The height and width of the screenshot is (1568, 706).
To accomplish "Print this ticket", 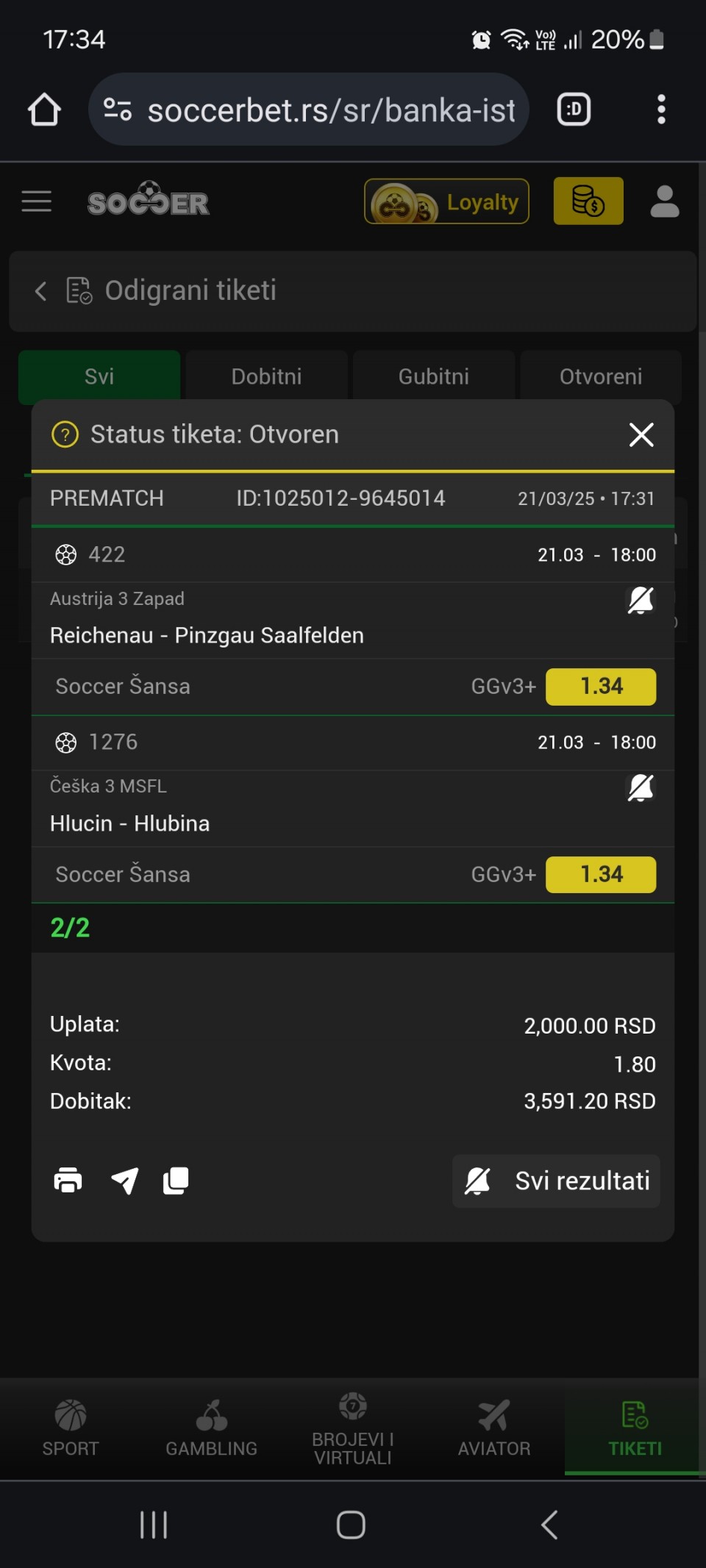I will 68,1180.
